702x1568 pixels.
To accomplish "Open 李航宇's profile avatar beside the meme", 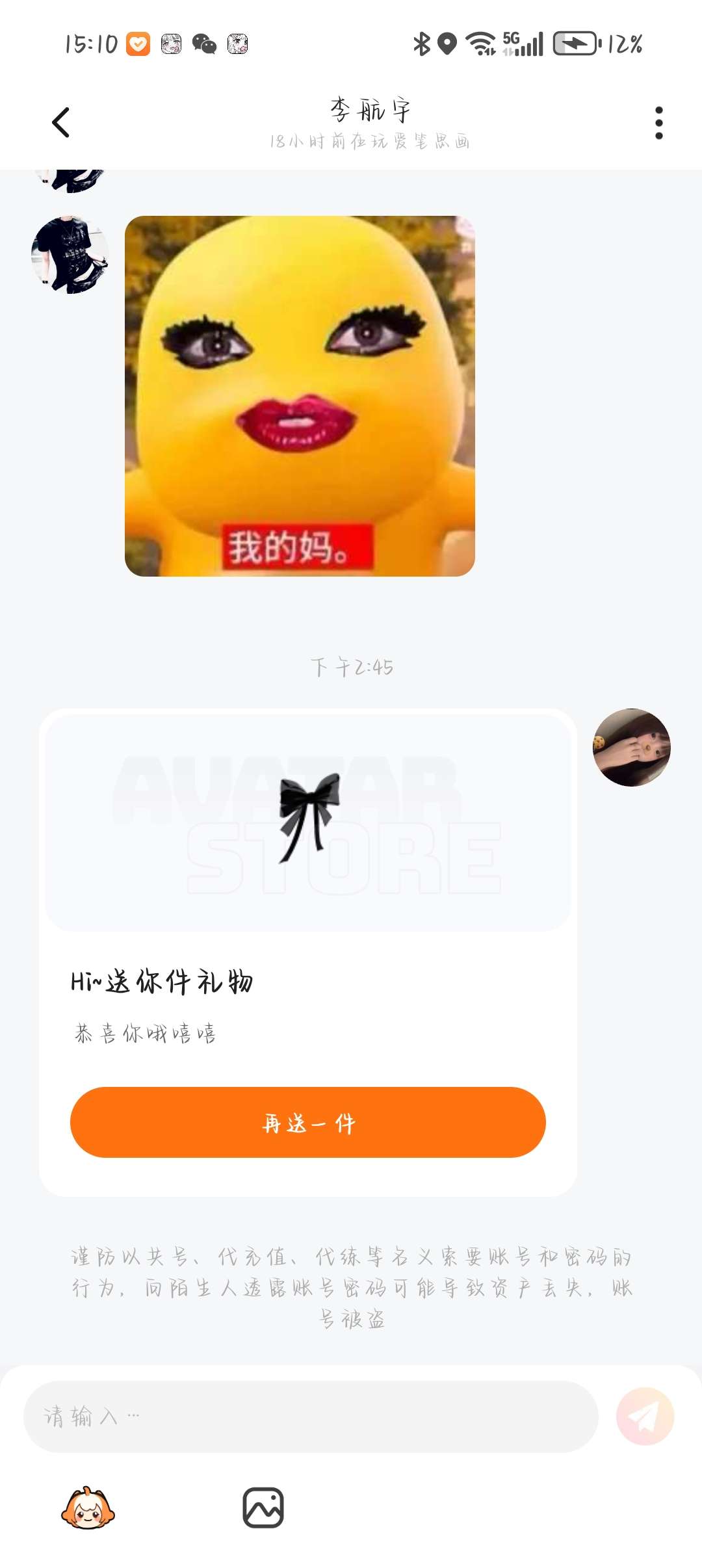I will click(x=70, y=255).
